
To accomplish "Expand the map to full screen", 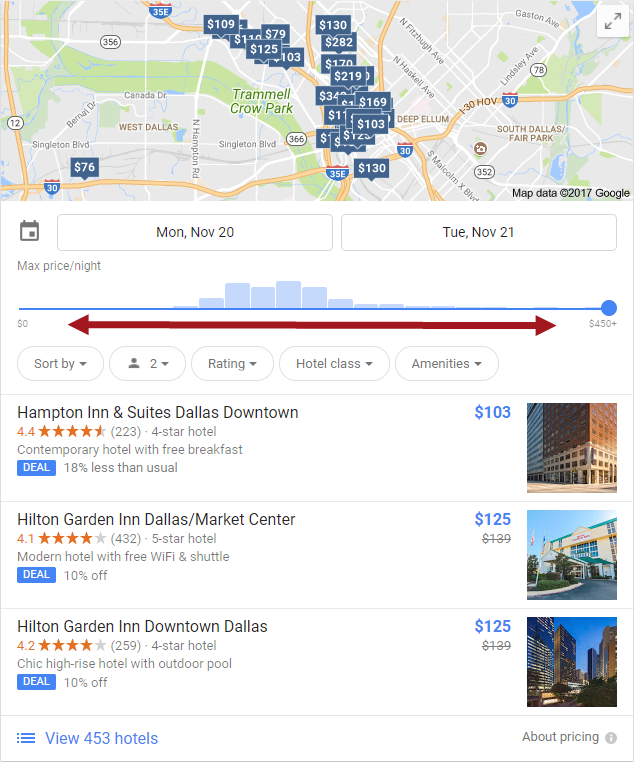I will click(610, 24).
